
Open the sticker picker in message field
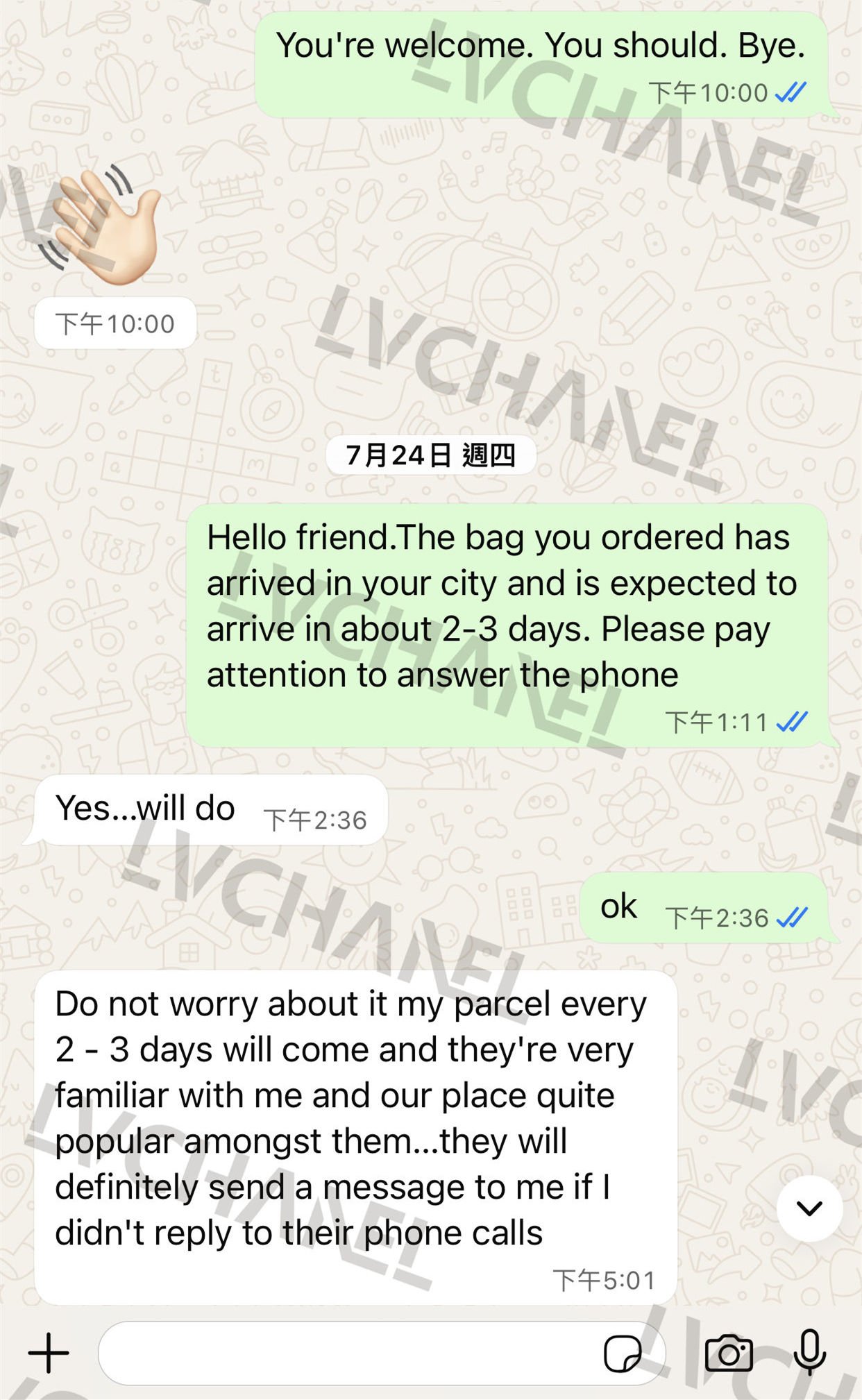click(x=622, y=1353)
